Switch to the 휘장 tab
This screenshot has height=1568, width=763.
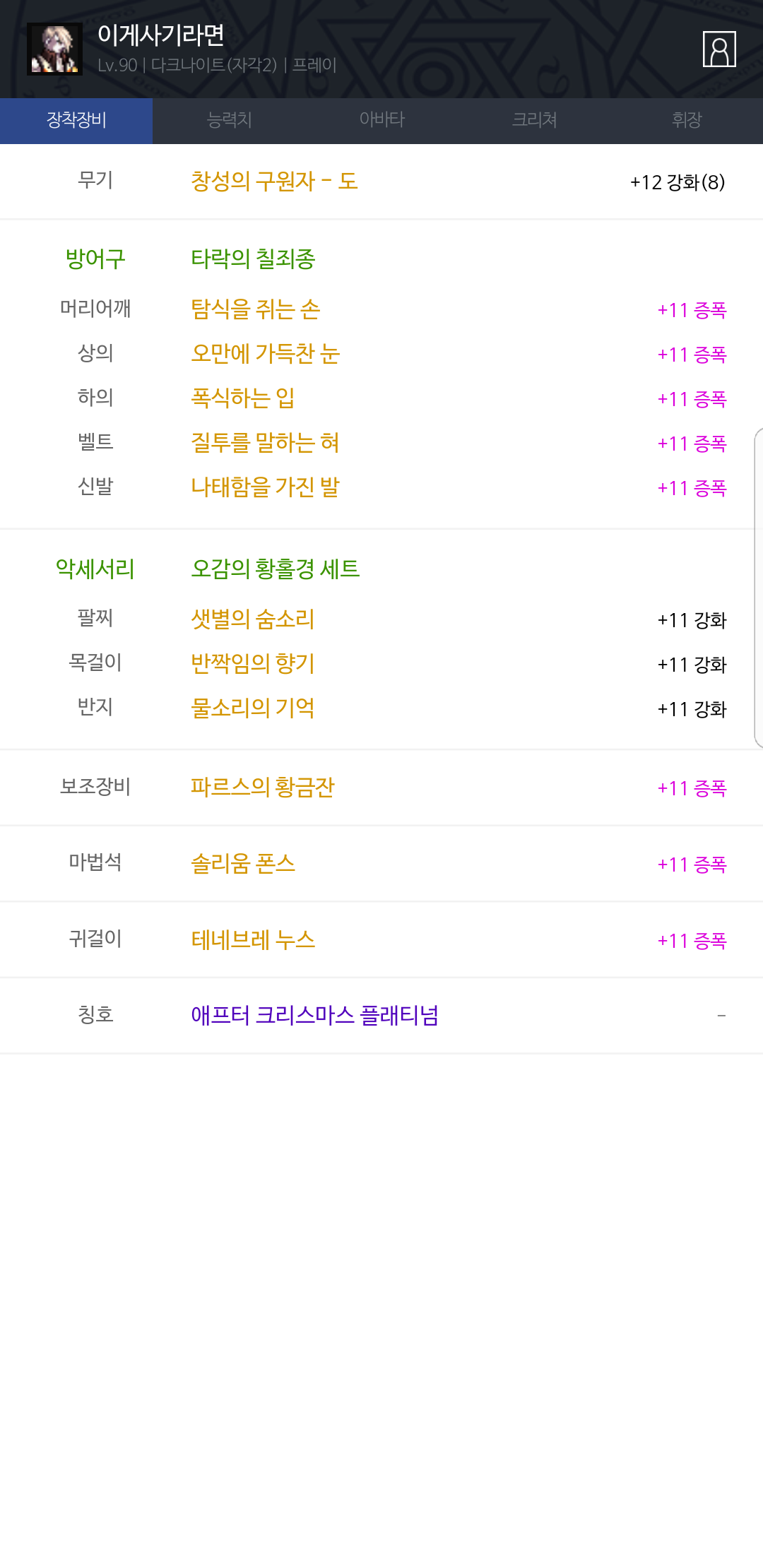click(x=687, y=120)
